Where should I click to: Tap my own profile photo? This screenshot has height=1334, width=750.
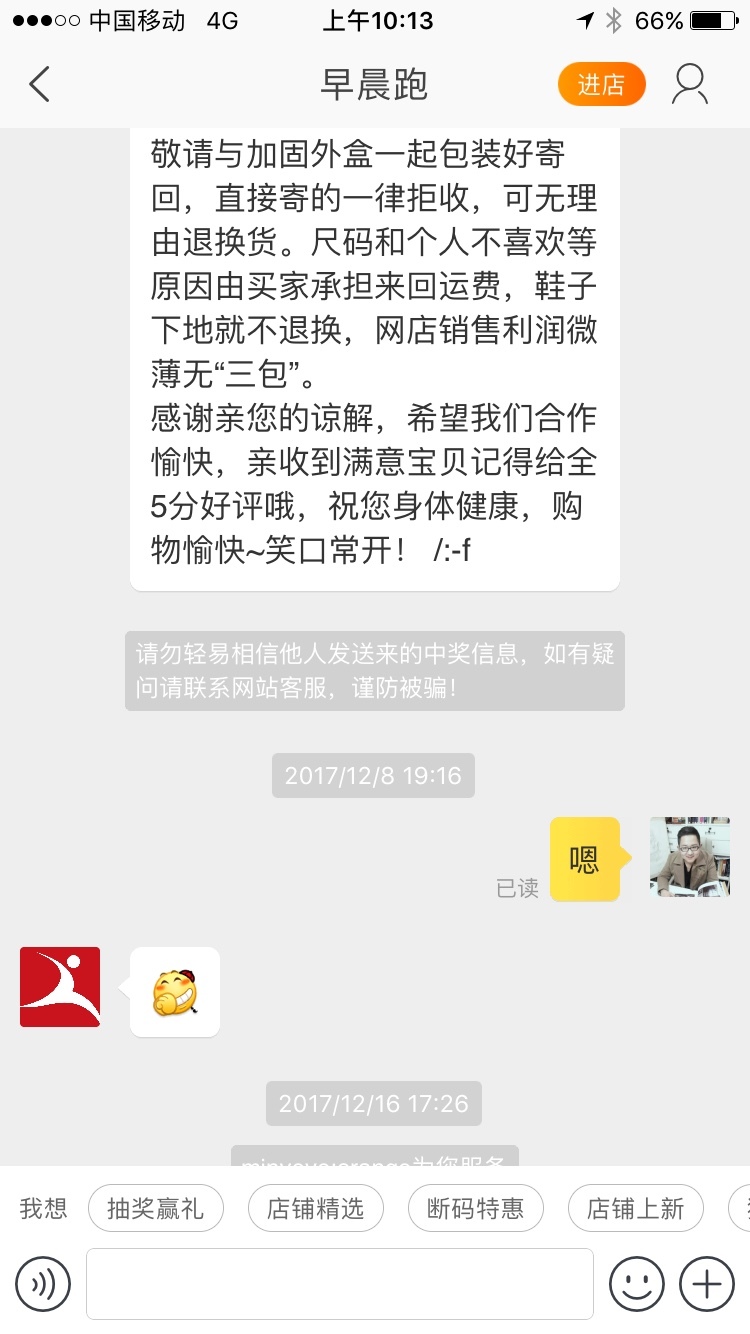click(x=690, y=857)
